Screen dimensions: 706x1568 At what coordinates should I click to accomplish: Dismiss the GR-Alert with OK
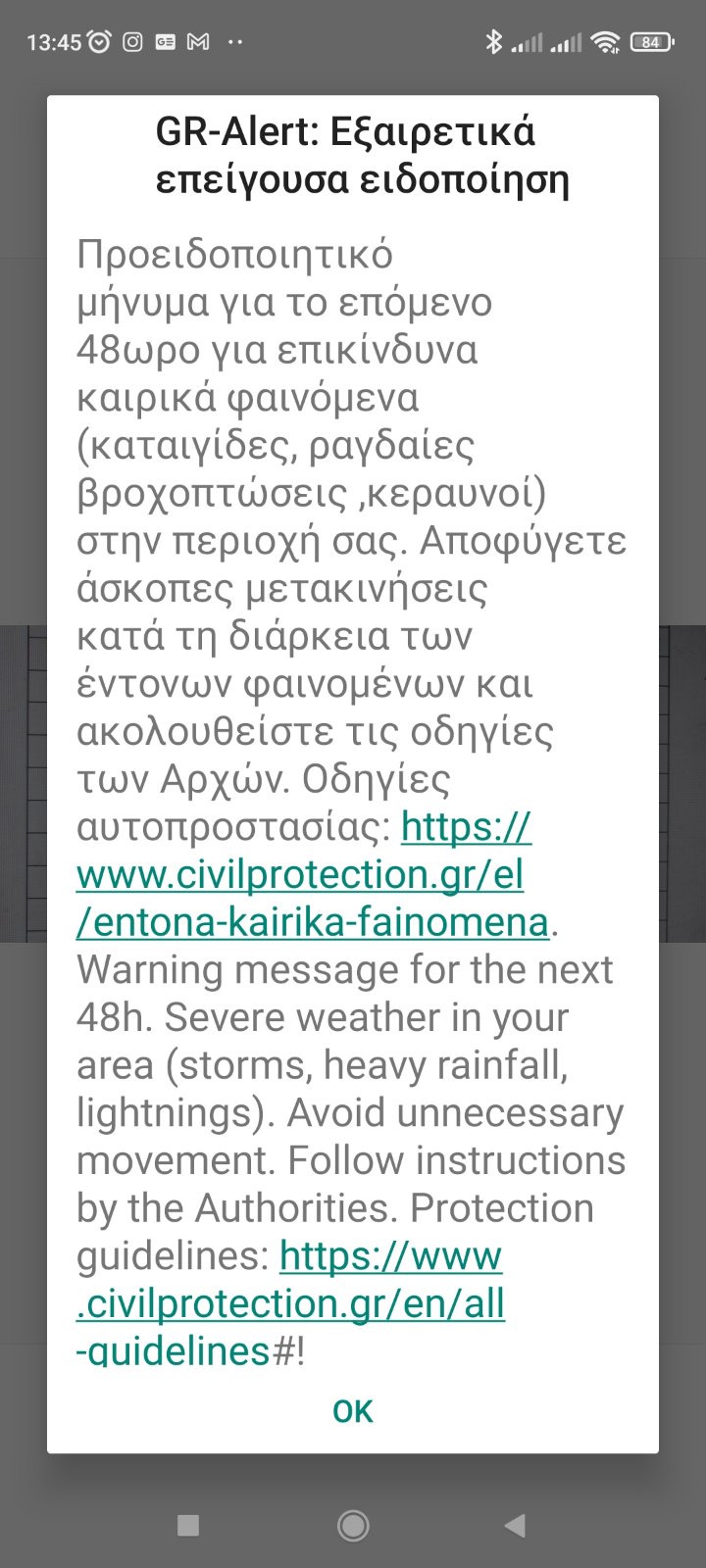tap(353, 1411)
